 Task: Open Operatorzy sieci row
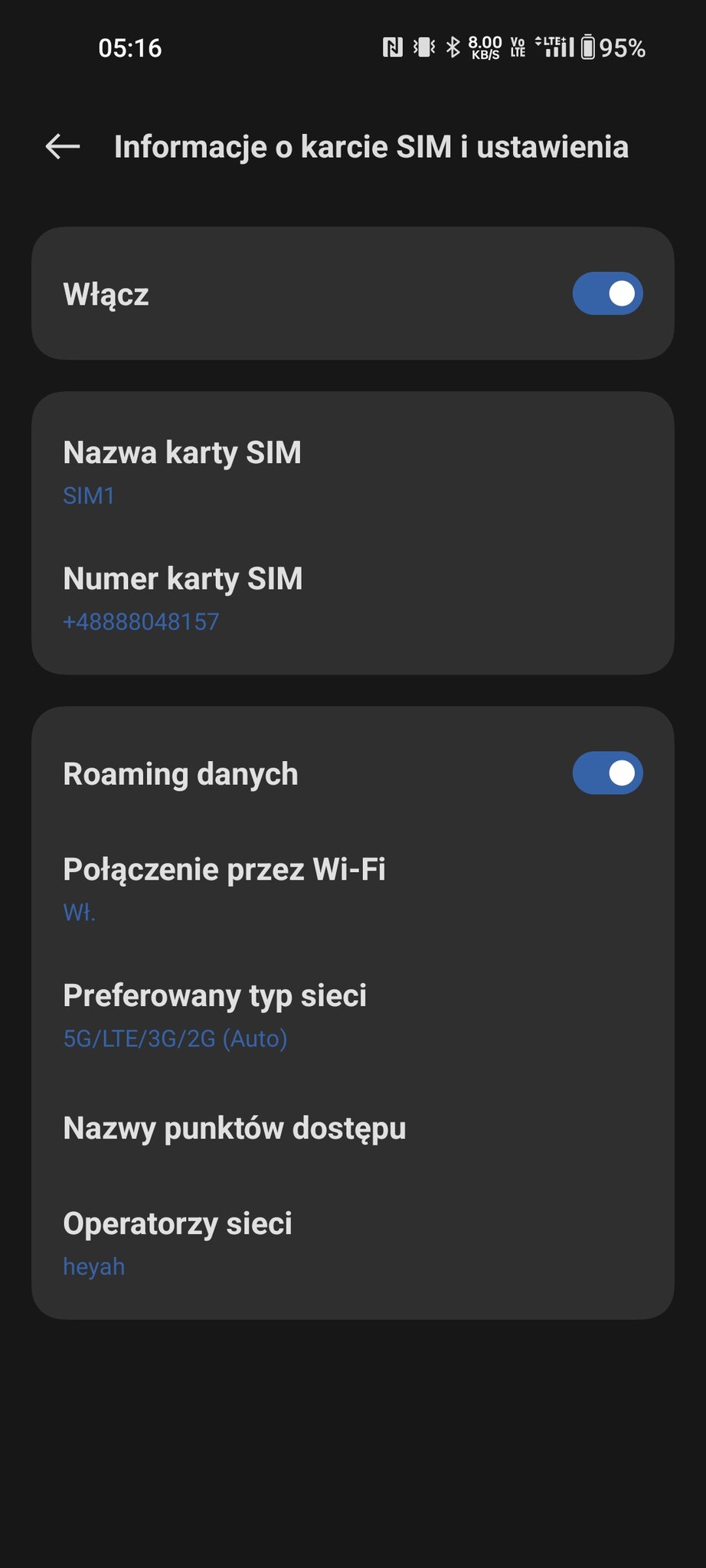353,1242
